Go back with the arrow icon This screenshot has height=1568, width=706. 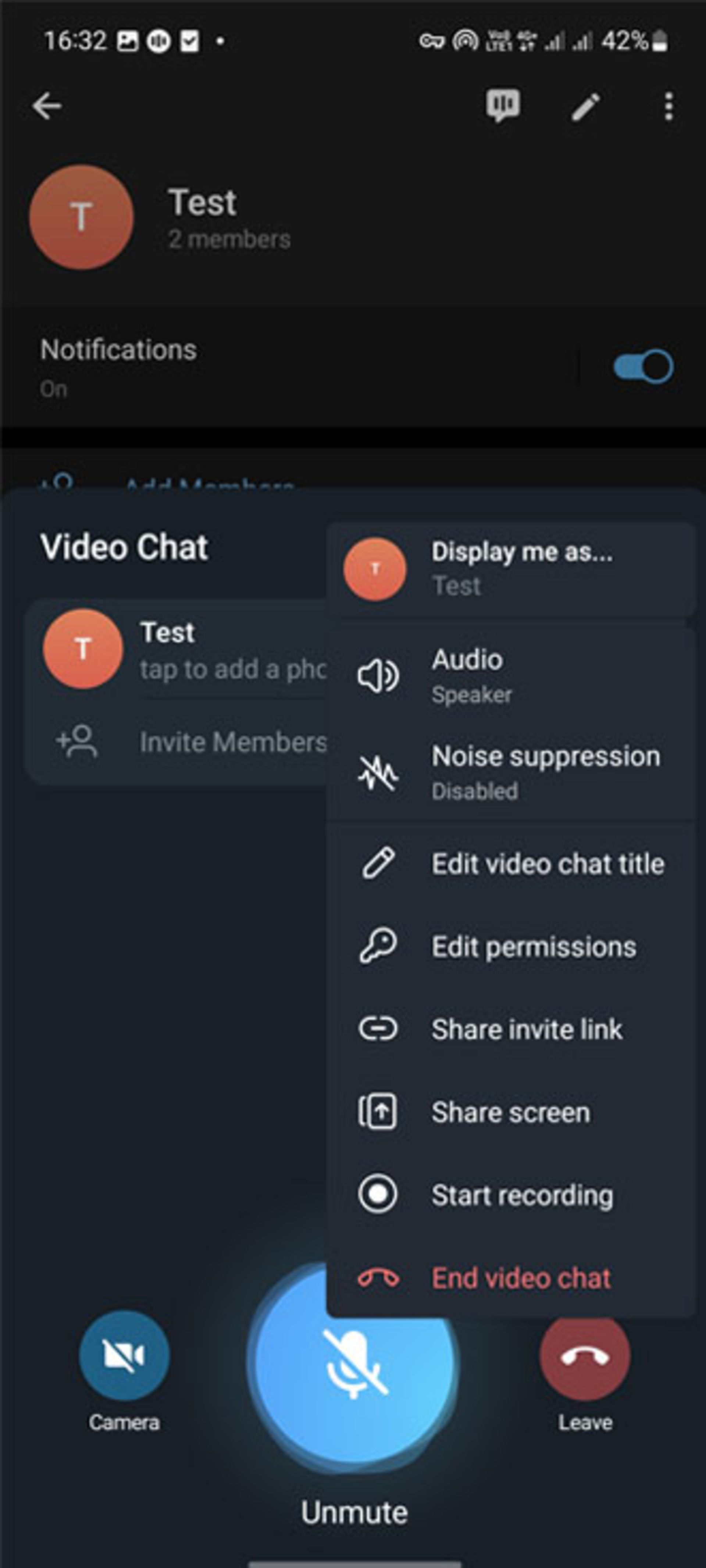(x=47, y=106)
